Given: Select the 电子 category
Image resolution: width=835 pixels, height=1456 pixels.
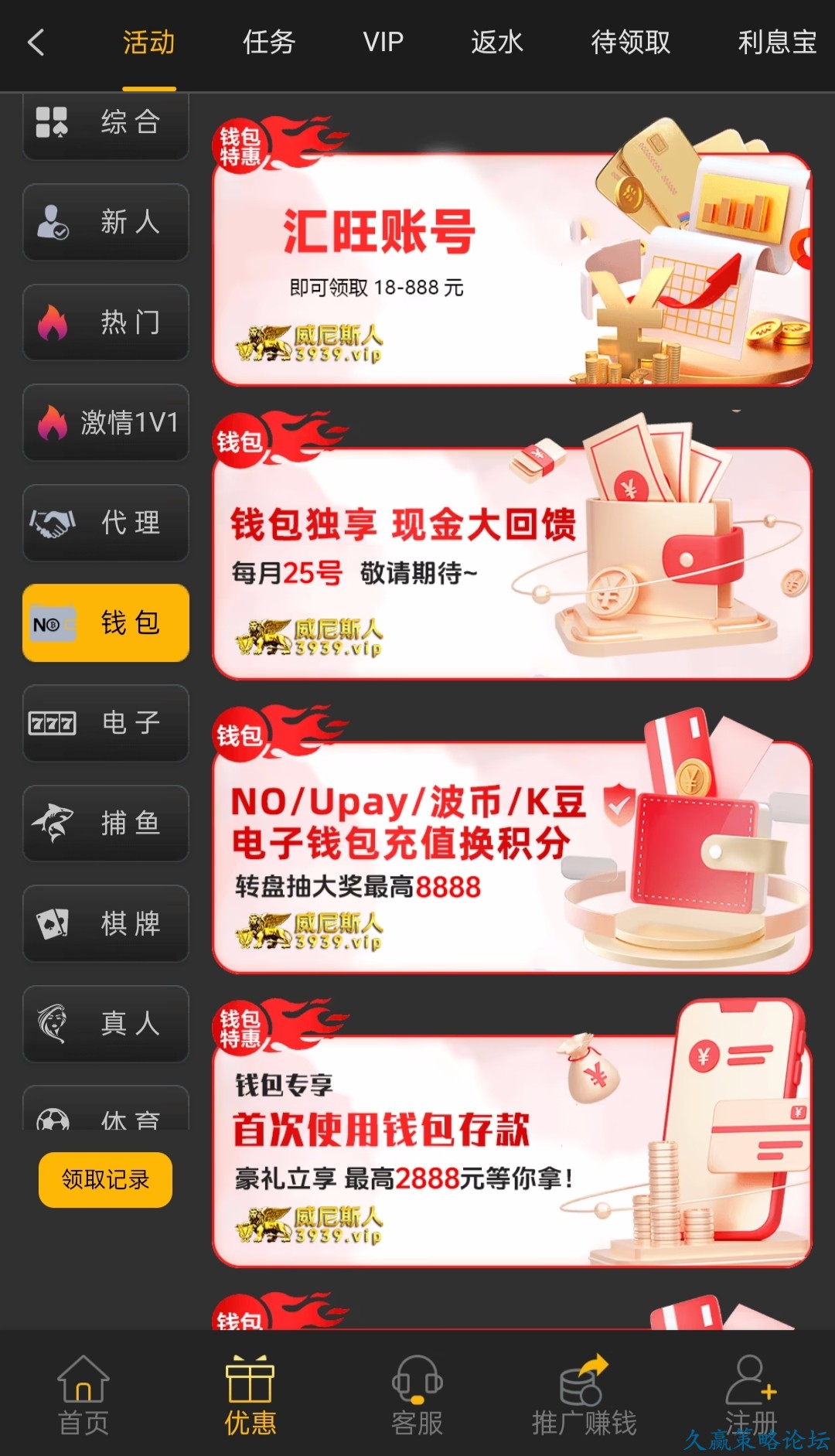Looking at the screenshot, I should [x=106, y=723].
